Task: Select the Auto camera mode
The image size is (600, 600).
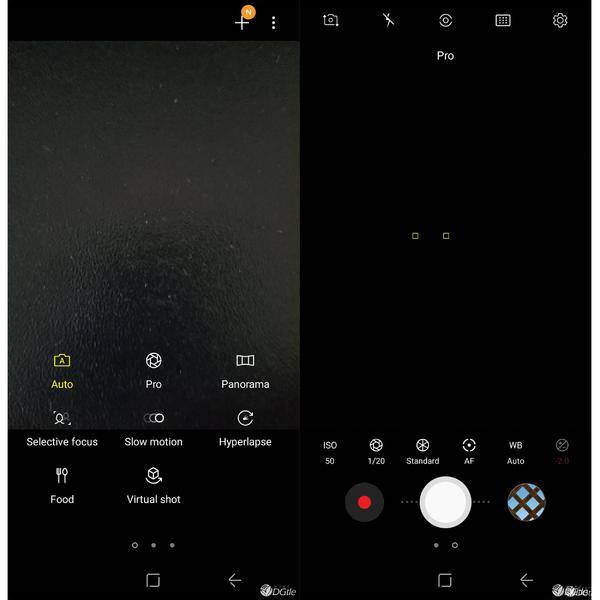Action: click(x=62, y=370)
